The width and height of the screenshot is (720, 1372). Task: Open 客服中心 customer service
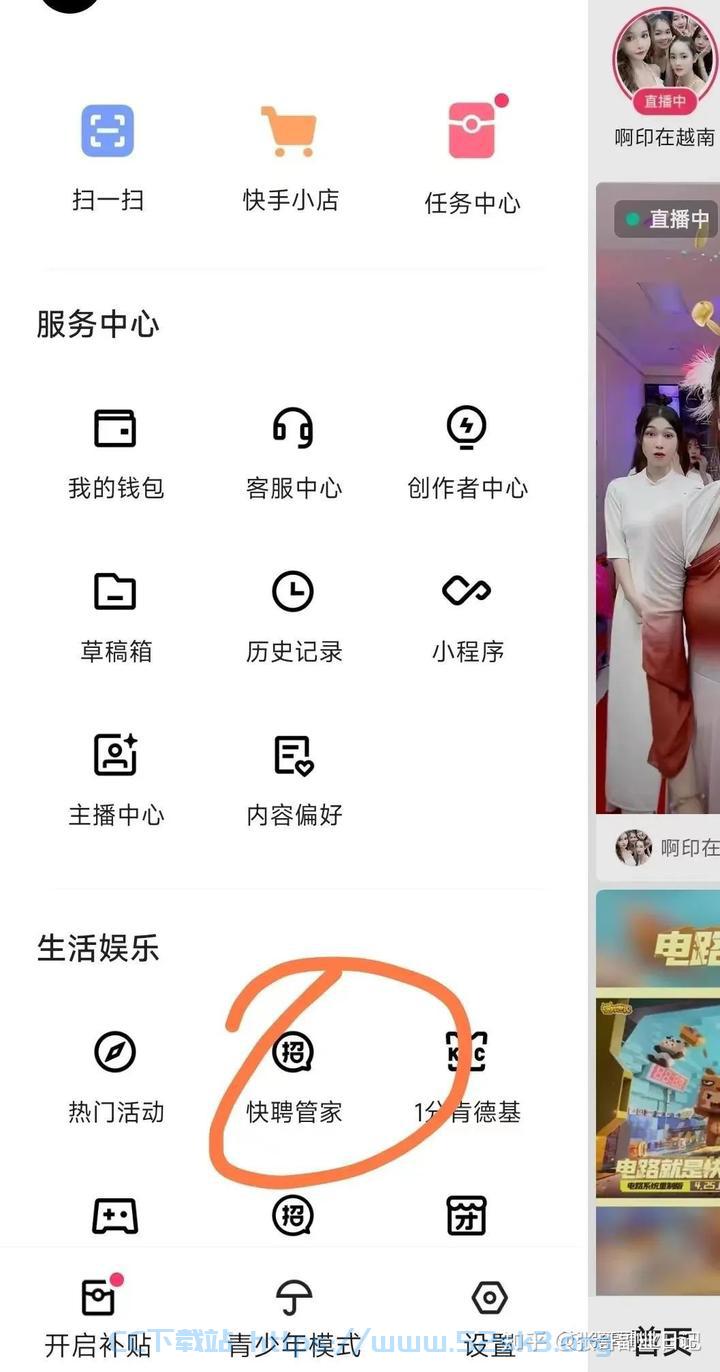point(293,453)
